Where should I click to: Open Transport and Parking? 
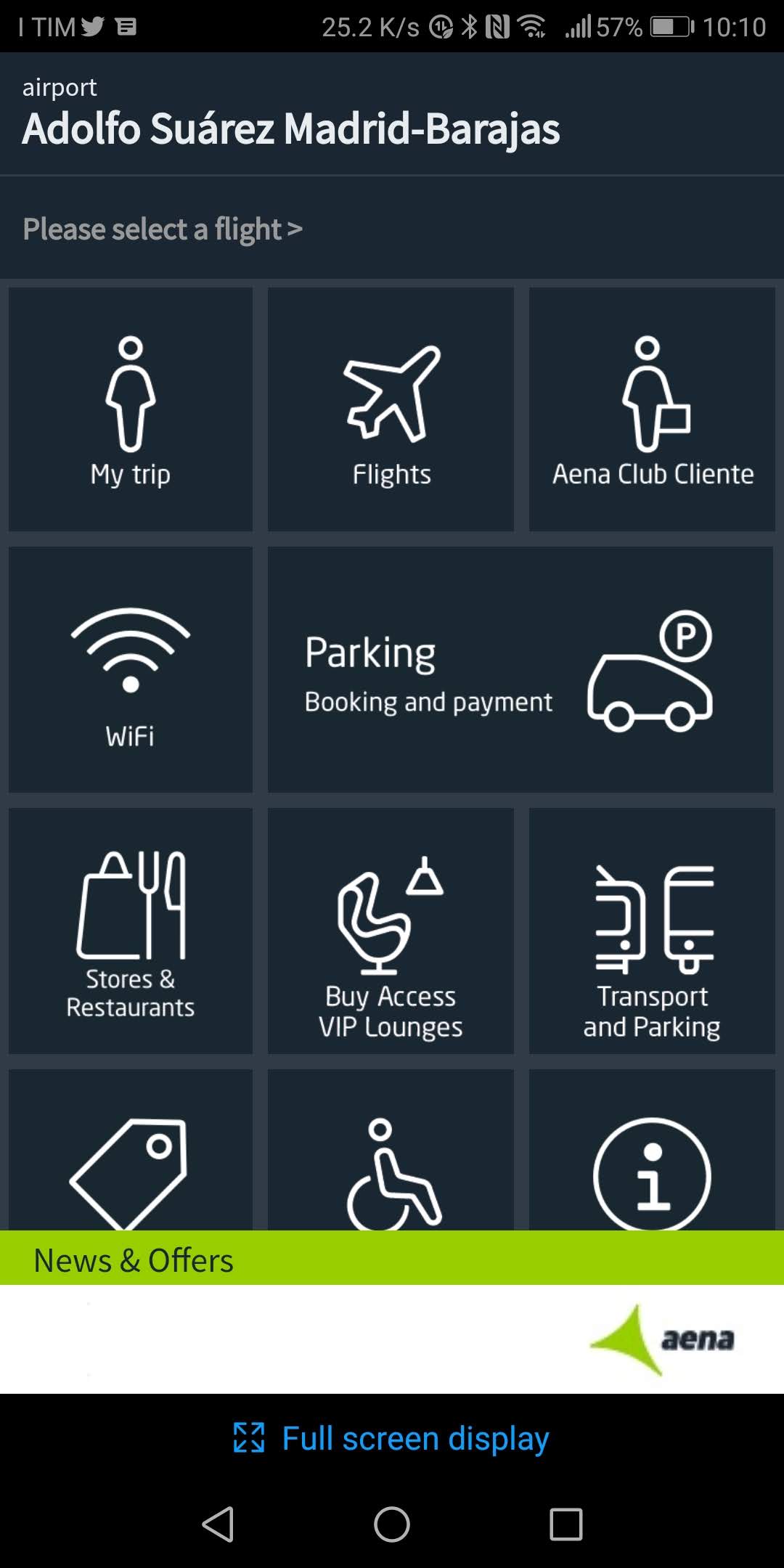coord(652,931)
